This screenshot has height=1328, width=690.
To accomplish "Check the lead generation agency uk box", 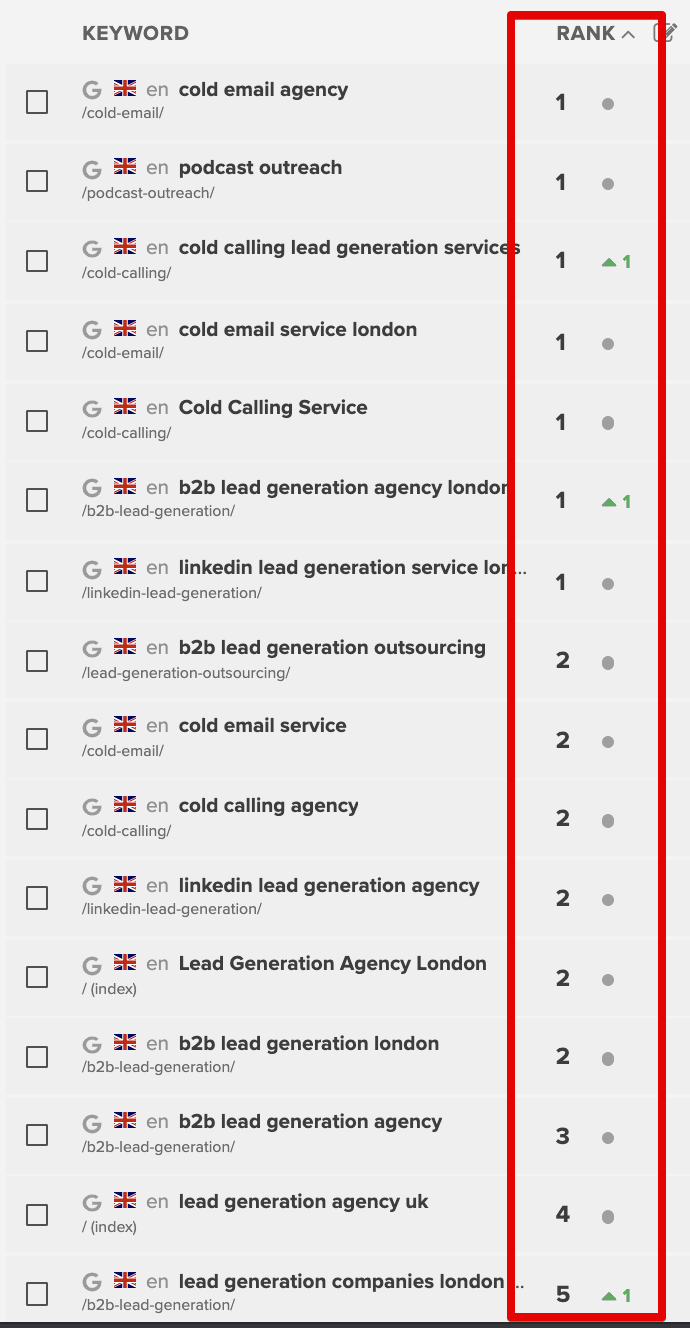I will tap(37, 1215).
